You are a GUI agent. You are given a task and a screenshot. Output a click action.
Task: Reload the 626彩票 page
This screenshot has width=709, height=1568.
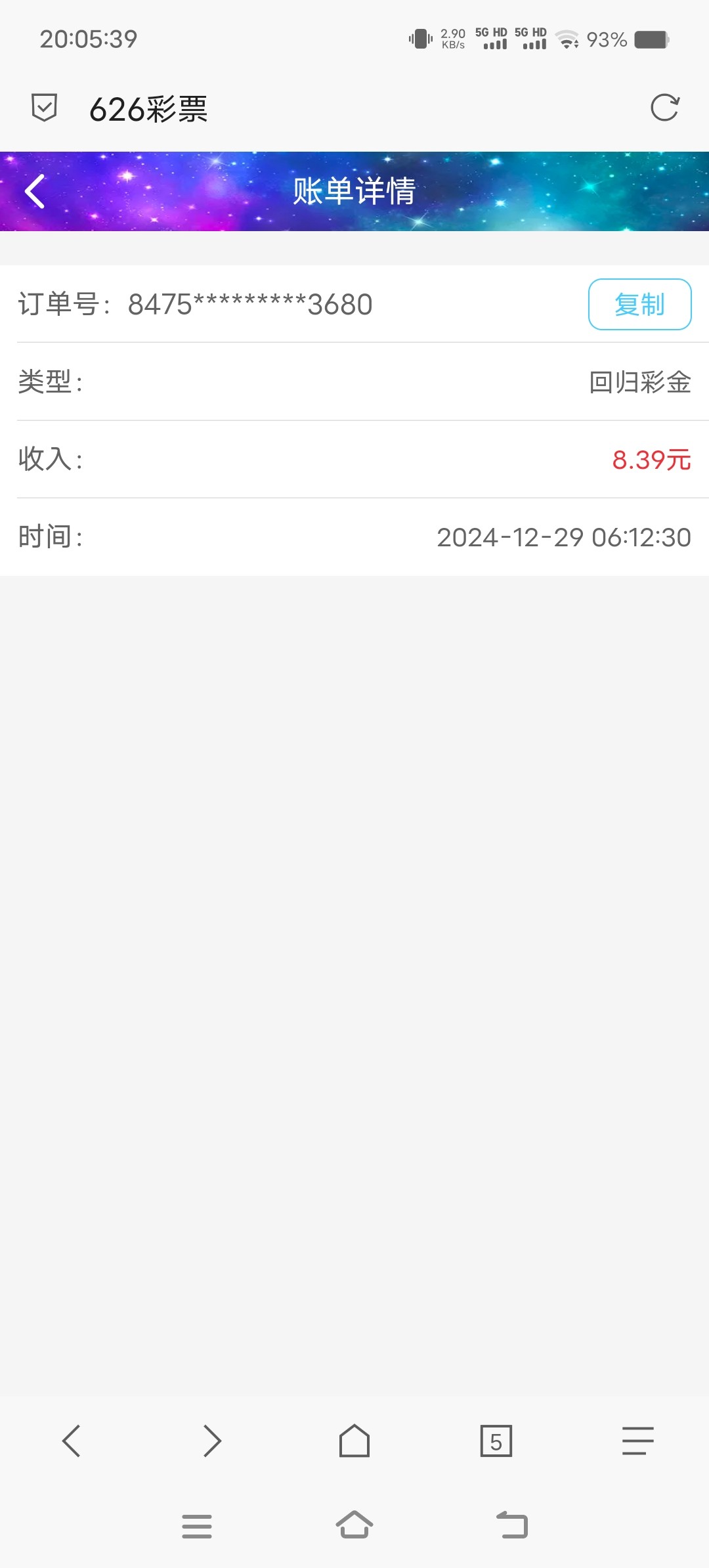click(664, 108)
